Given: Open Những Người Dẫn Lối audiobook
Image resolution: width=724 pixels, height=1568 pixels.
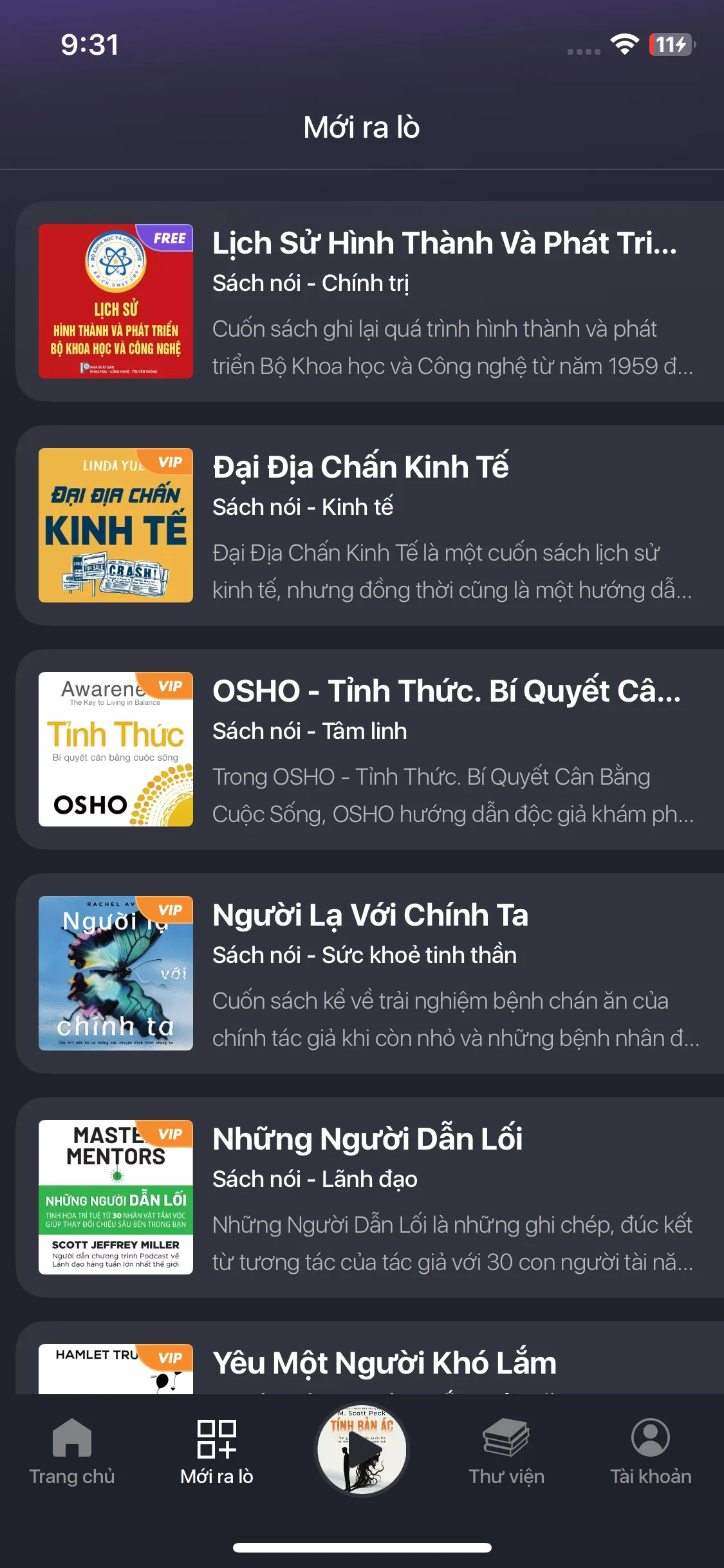Looking at the screenshot, I should pyautogui.click(x=370, y=1197).
